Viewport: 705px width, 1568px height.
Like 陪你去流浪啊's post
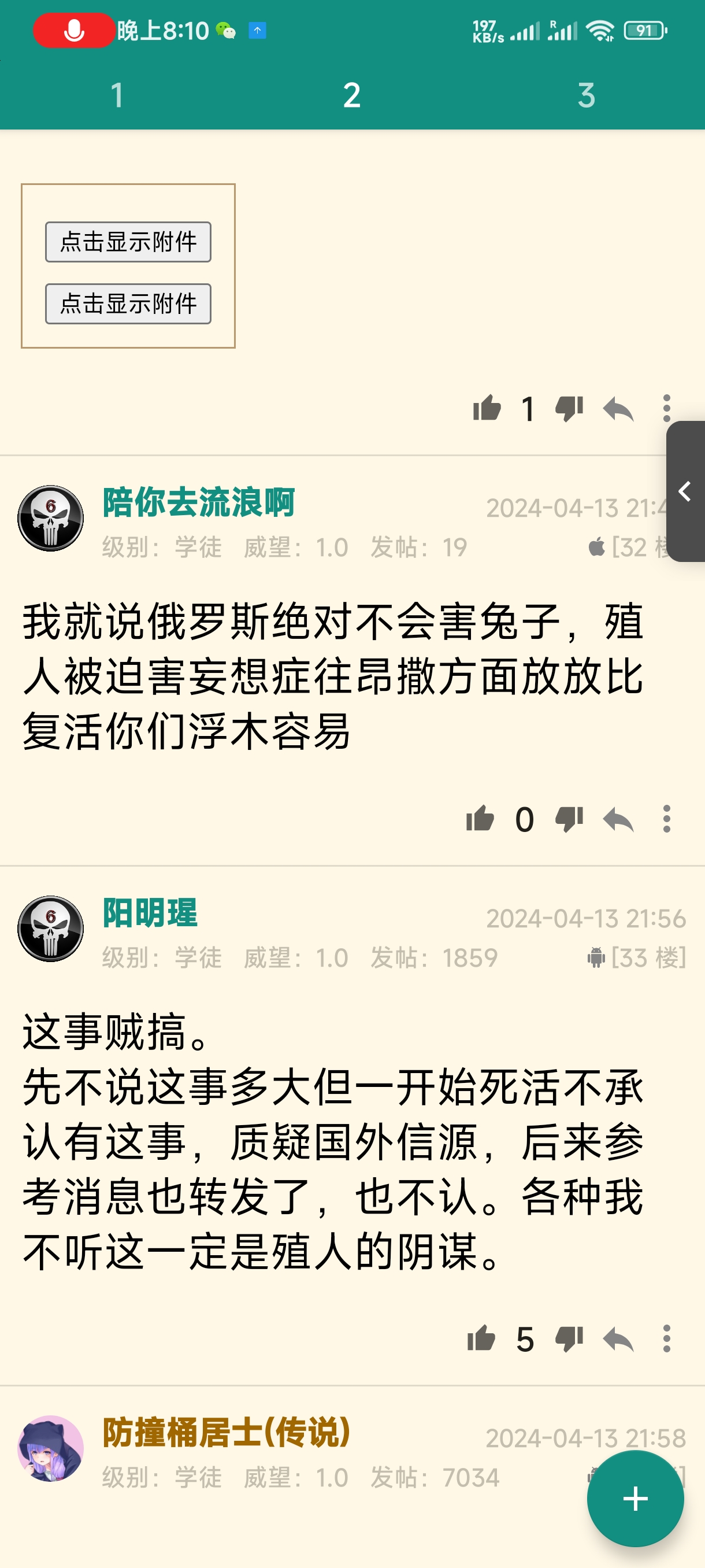coord(480,819)
